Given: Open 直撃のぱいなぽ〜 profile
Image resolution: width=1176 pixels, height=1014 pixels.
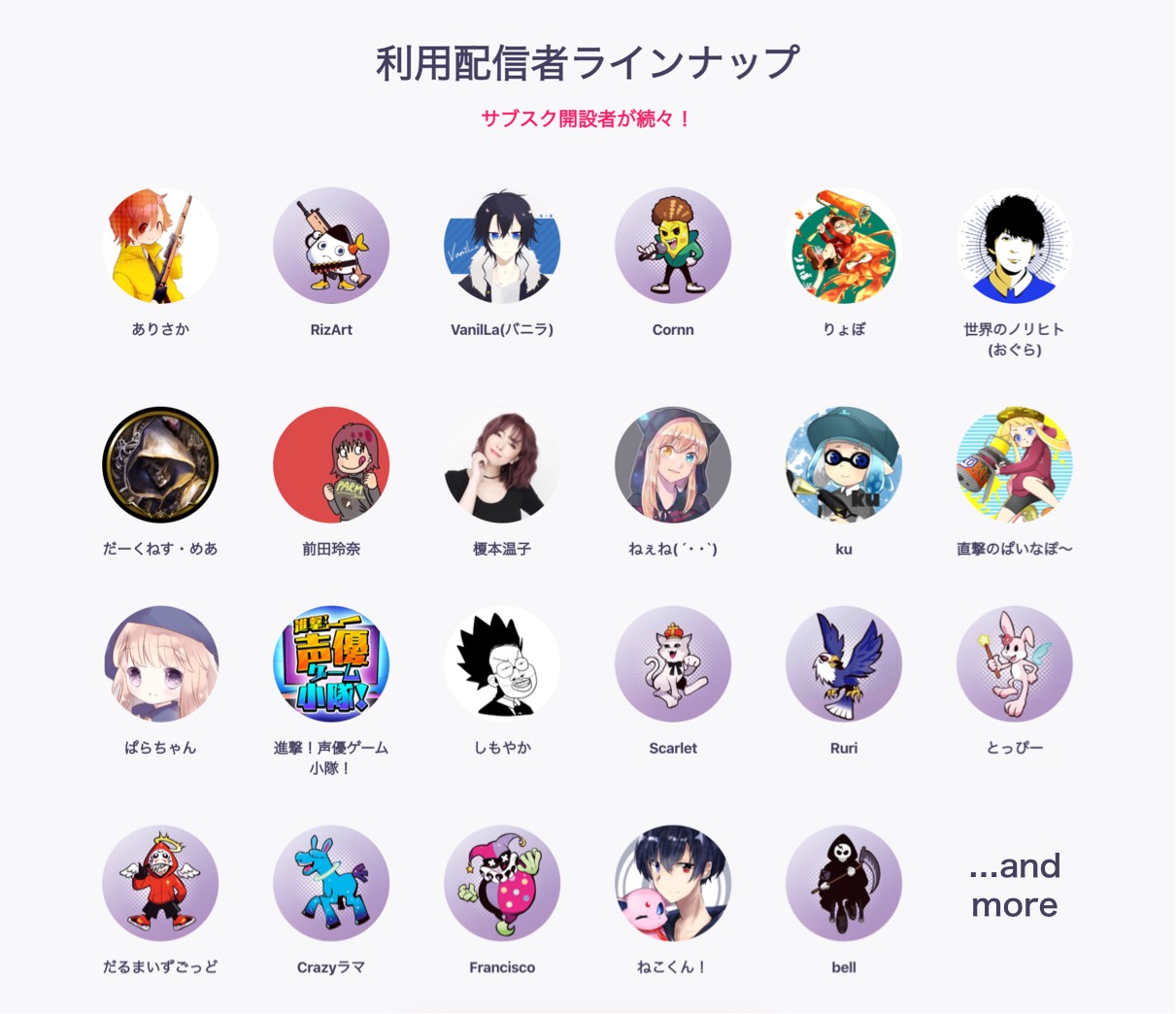Looking at the screenshot, I should [x=1015, y=465].
